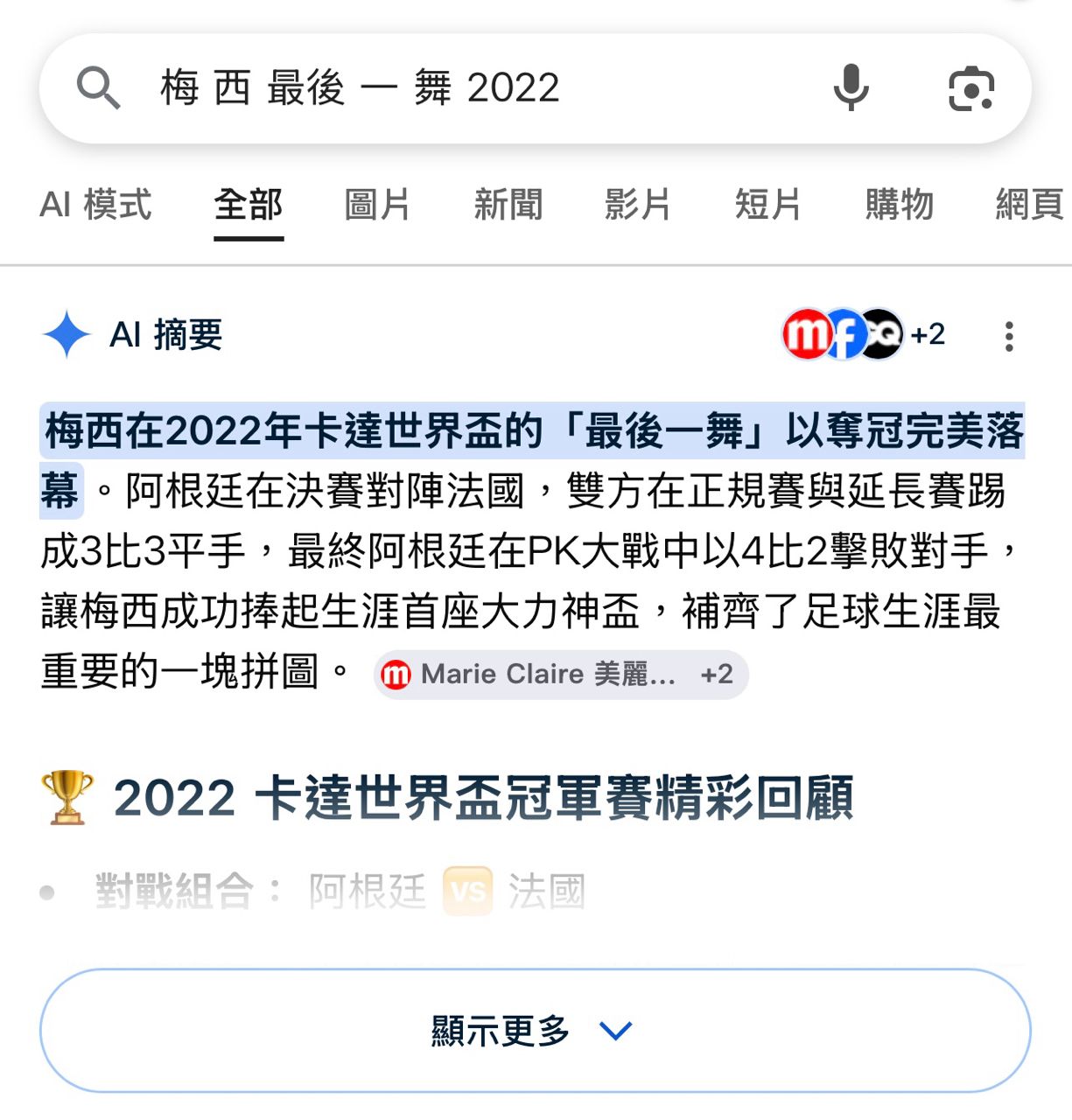Viewport: 1072px width, 1120px height.
Task: Open the AI 摘要 overflow menu
Action: tap(1009, 336)
